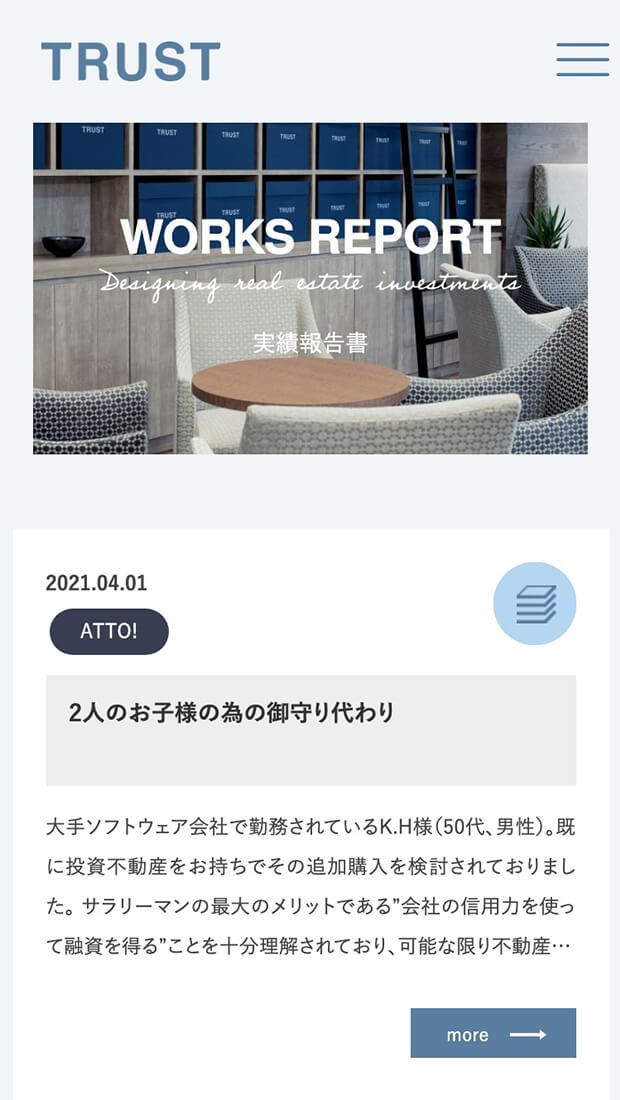Open the hamburger menu

point(582,60)
